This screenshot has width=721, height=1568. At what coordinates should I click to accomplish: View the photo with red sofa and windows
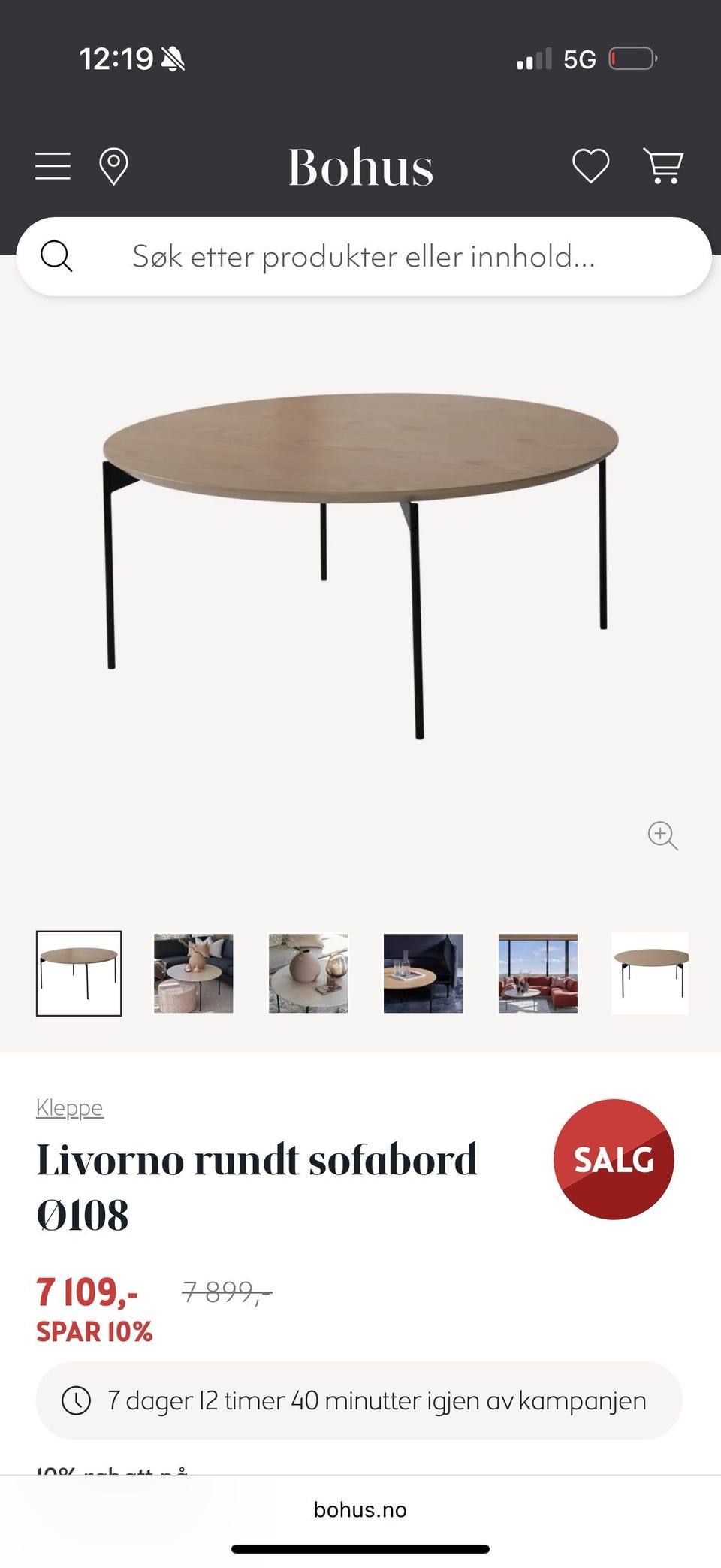click(x=538, y=973)
